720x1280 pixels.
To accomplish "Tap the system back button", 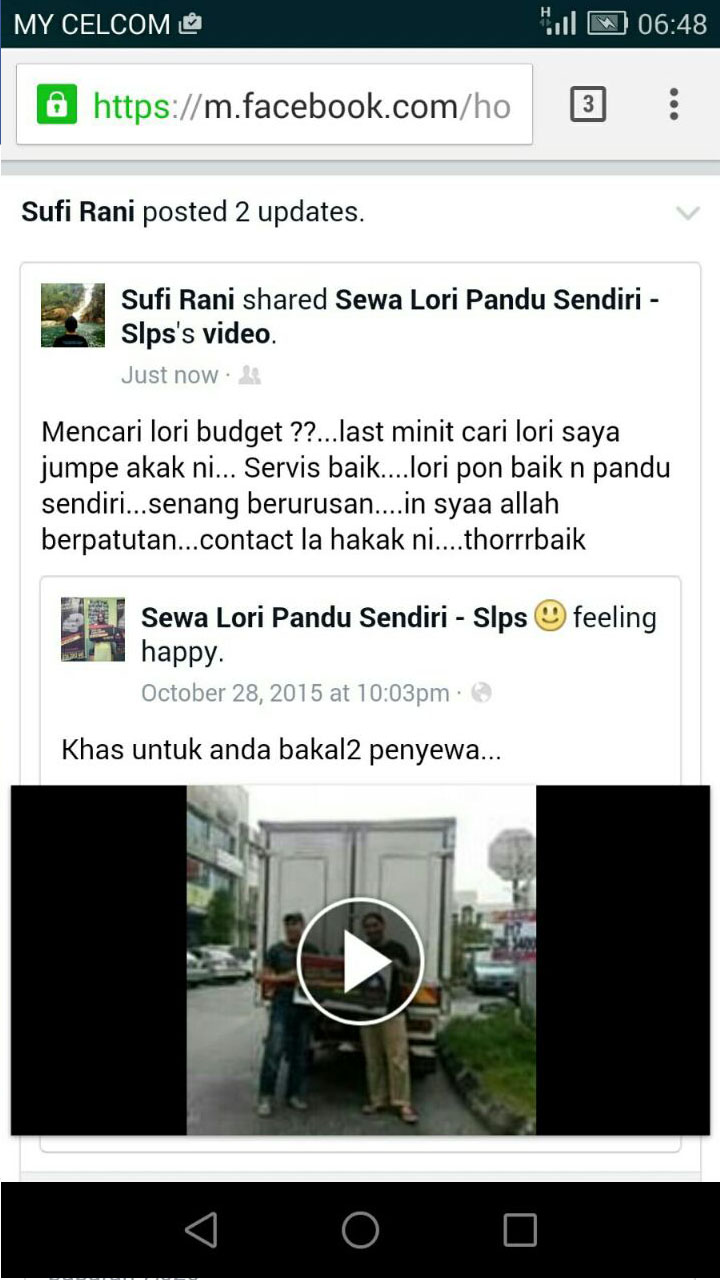I will tap(201, 1230).
